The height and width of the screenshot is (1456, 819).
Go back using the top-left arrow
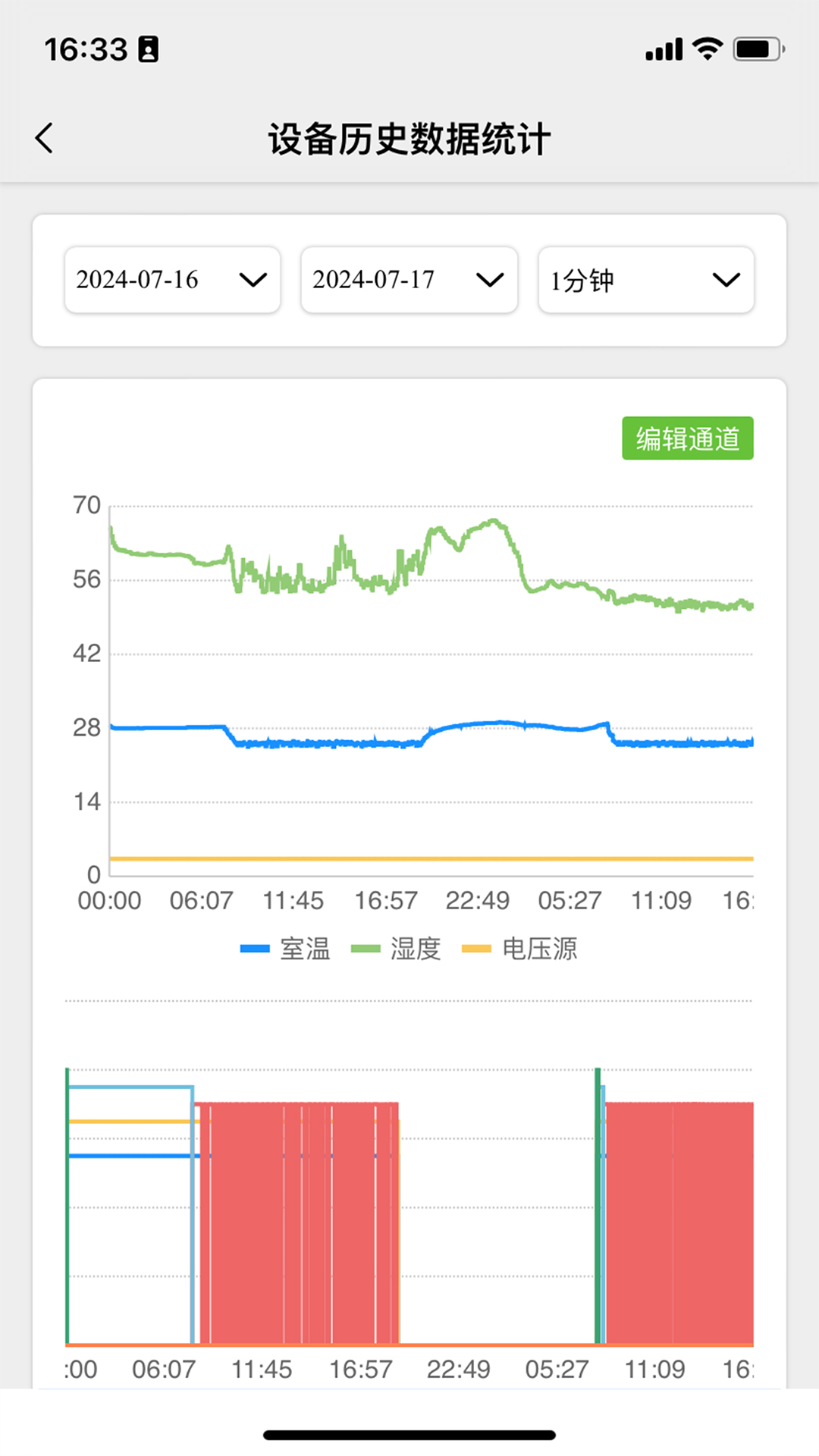pyautogui.click(x=44, y=139)
